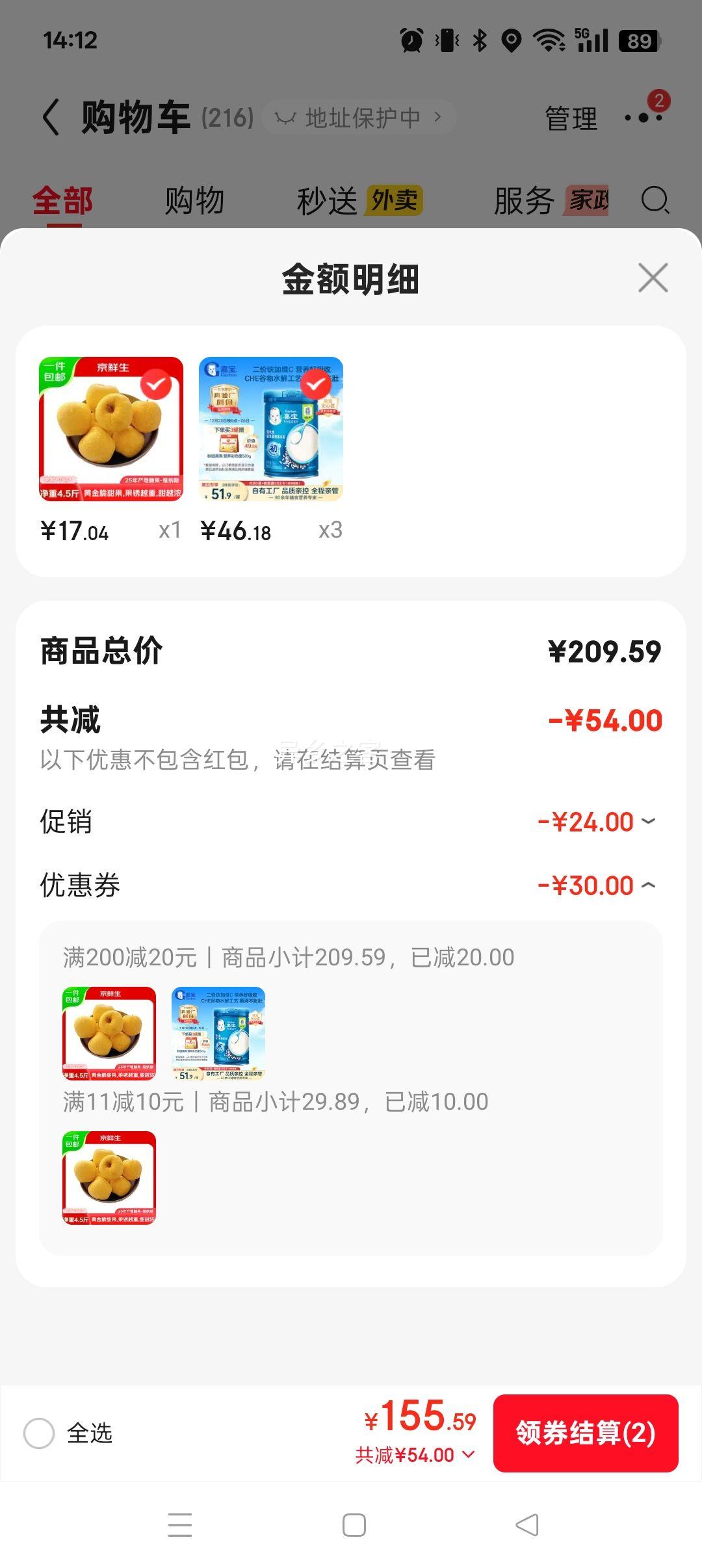Tap the Bluetooth icon in the status bar
The width and height of the screenshot is (702, 1568).
pos(479,41)
